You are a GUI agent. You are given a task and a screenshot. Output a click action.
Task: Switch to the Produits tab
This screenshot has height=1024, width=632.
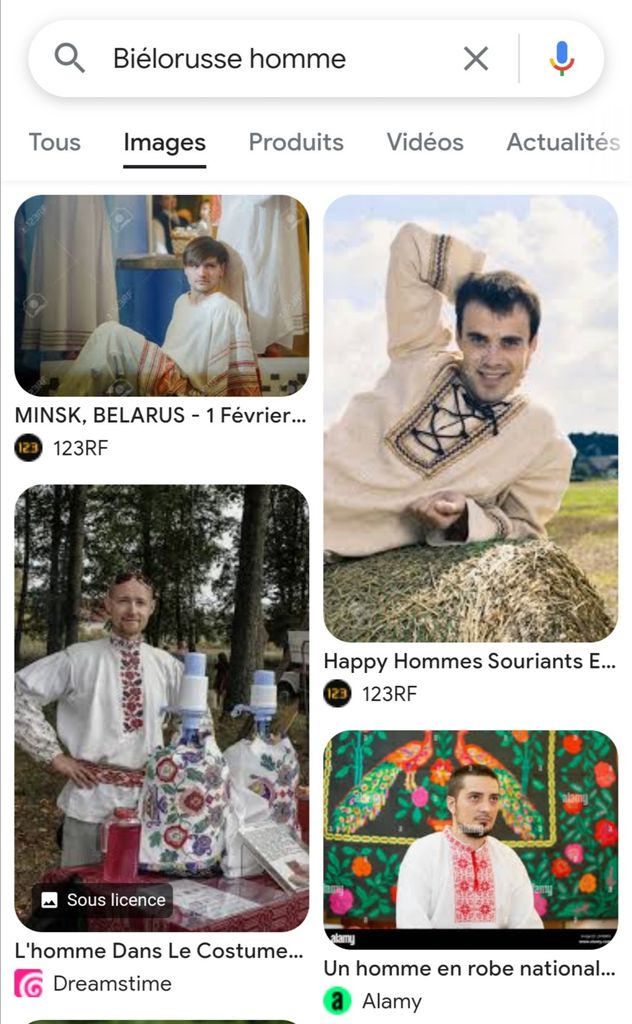(296, 142)
